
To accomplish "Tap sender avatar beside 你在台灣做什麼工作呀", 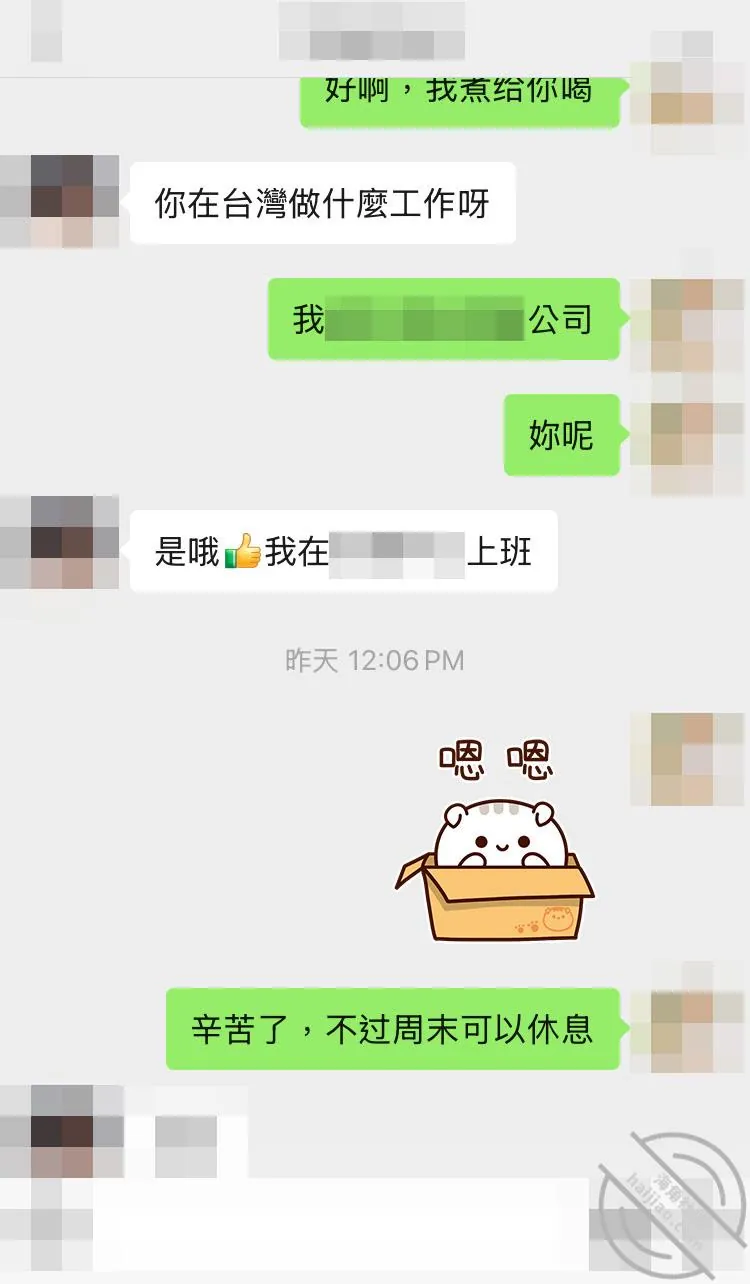I will pyautogui.click(x=60, y=202).
